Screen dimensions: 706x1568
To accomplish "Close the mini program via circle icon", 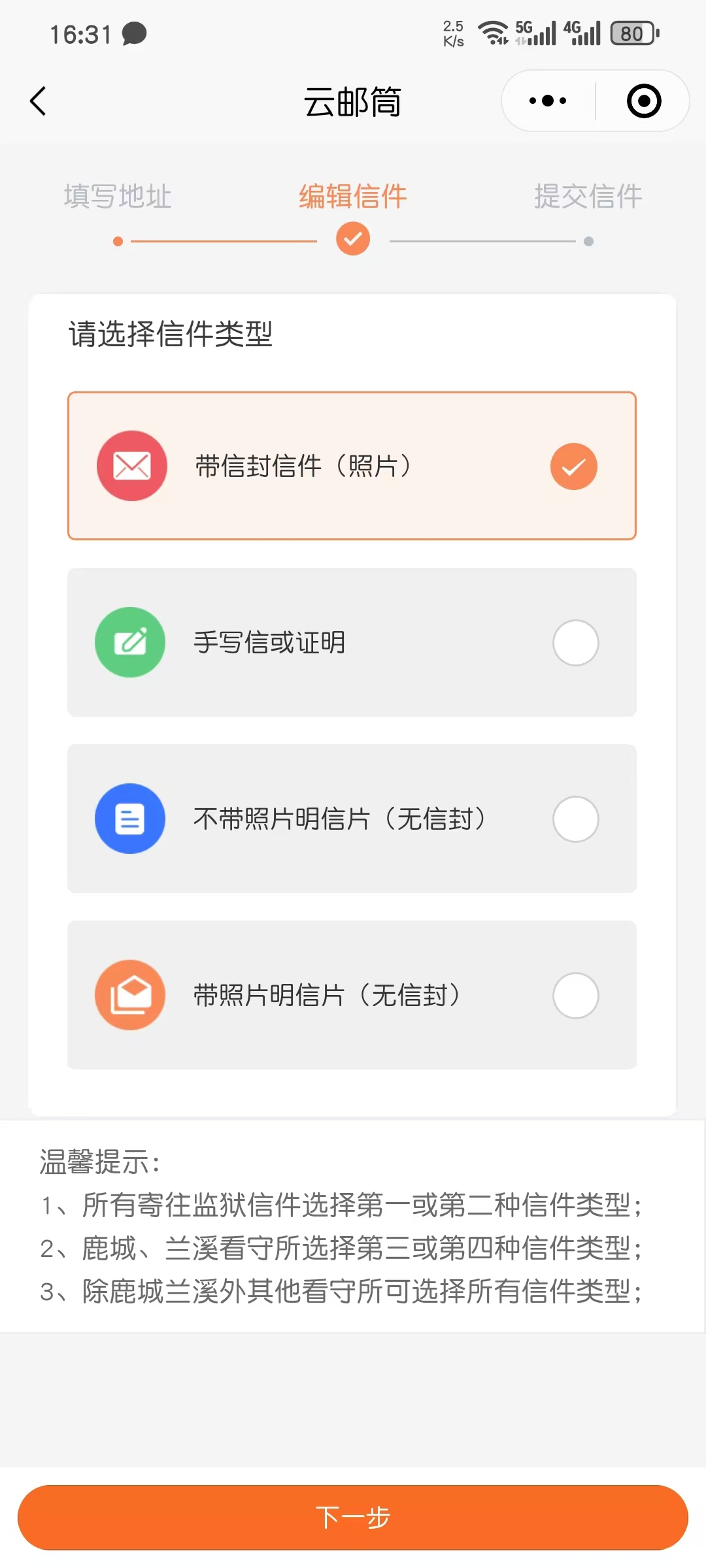I will click(x=643, y=101).
